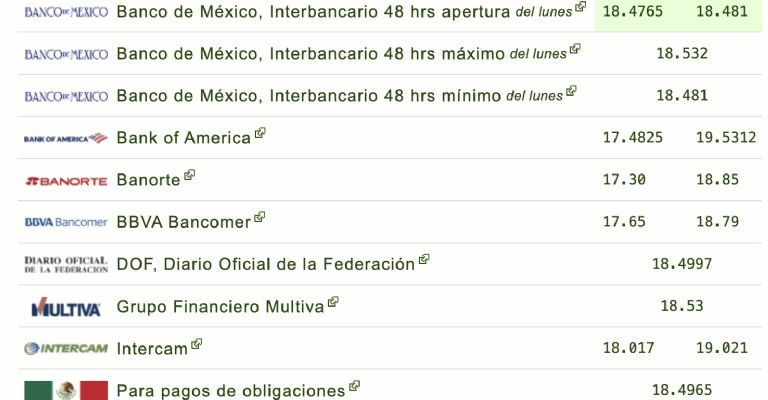Open the BBVA Bancomer link
Viewport: 768px width, 400px height.
184,222
